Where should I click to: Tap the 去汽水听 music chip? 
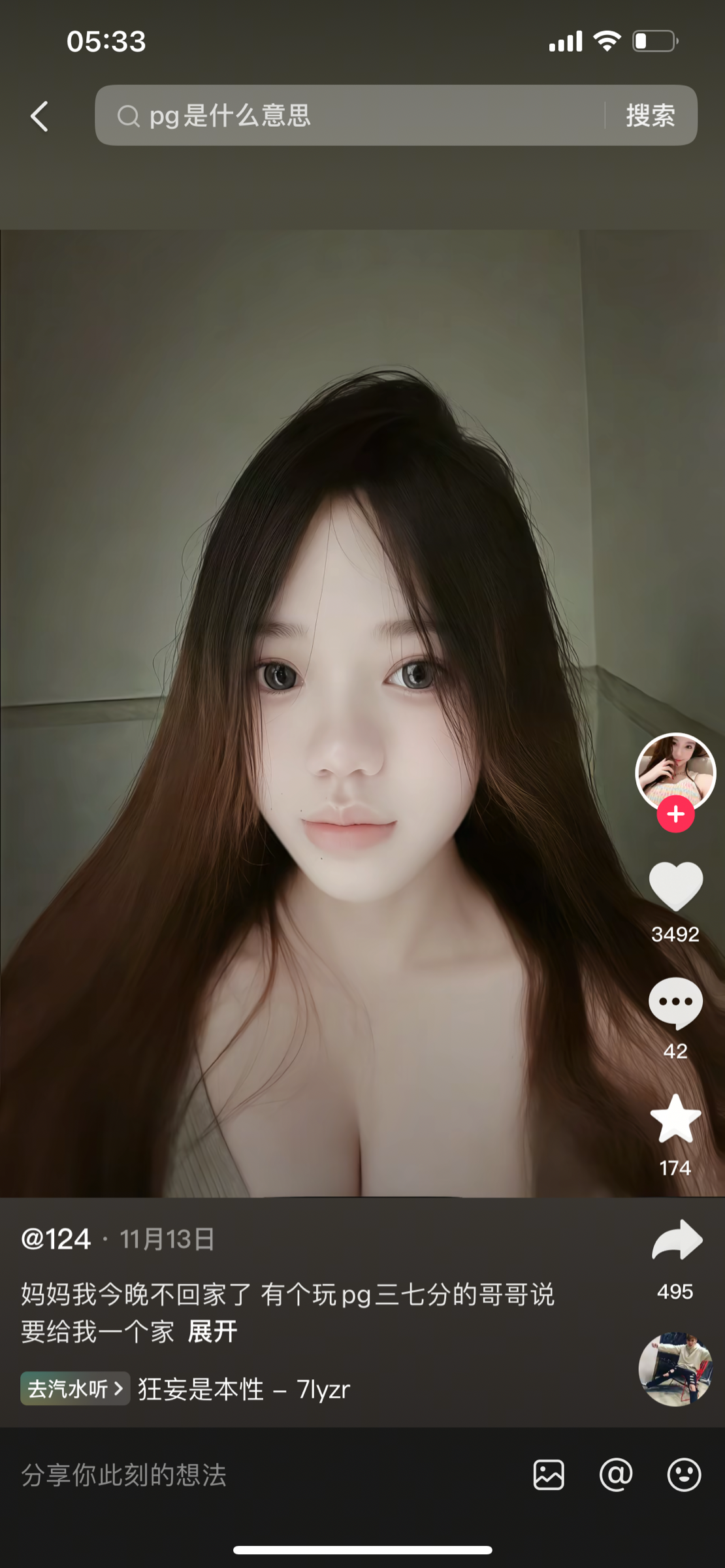coord(75,1388)
